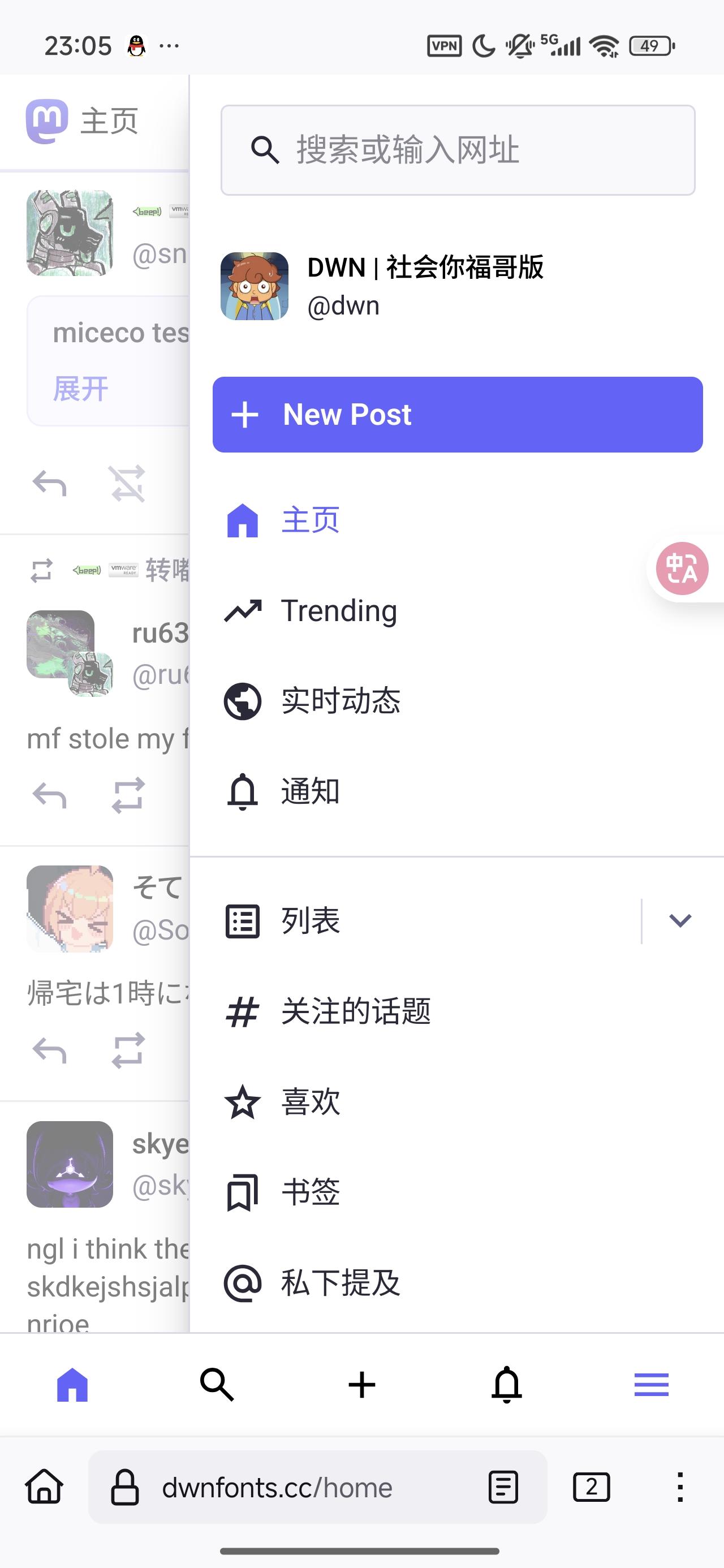This screenshot has width=724, height=1568.
Task: Open the browser tabs switcher showing 2
Action: pos(591,1487)
